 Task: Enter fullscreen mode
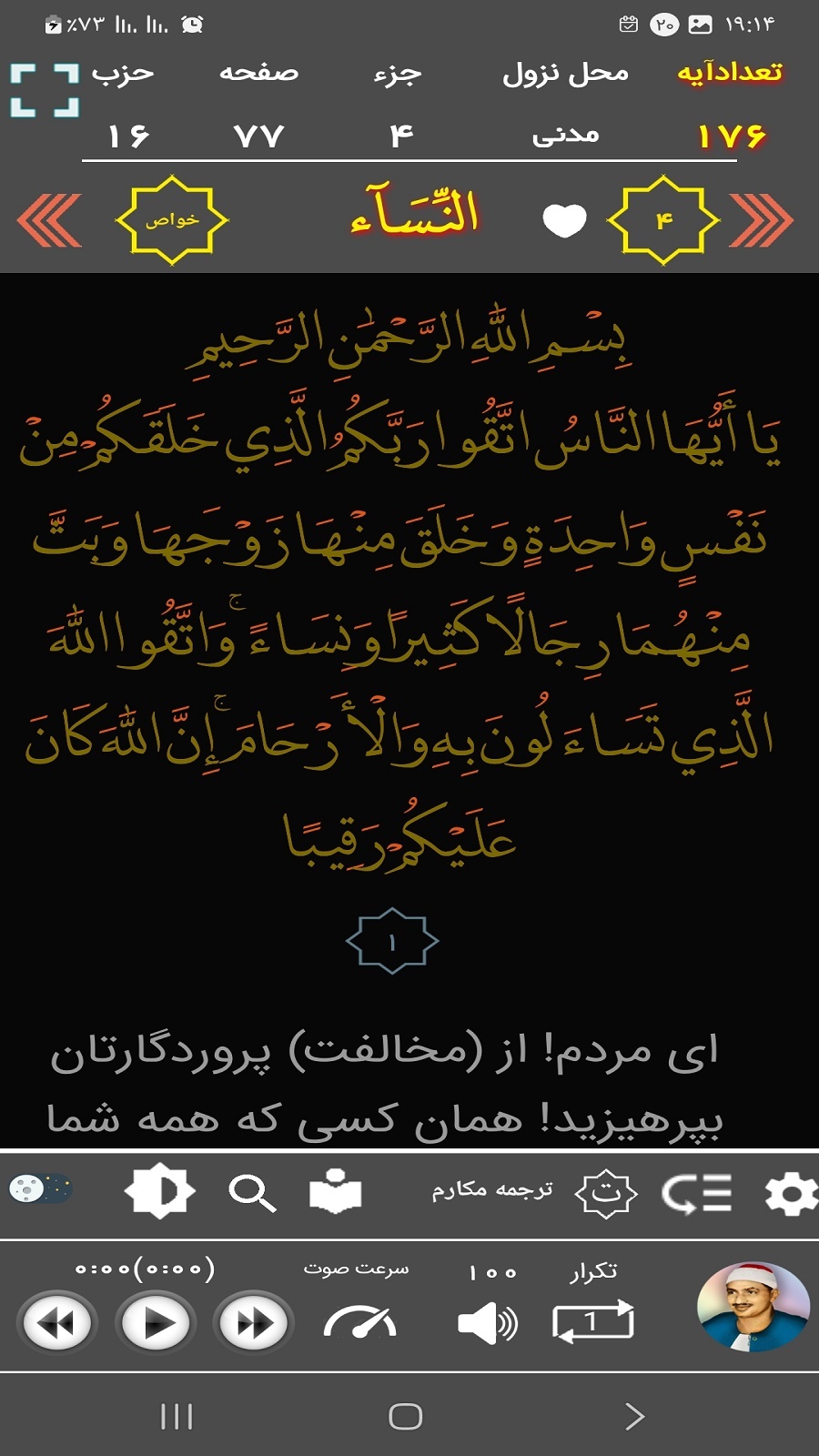tap(45, 90)
